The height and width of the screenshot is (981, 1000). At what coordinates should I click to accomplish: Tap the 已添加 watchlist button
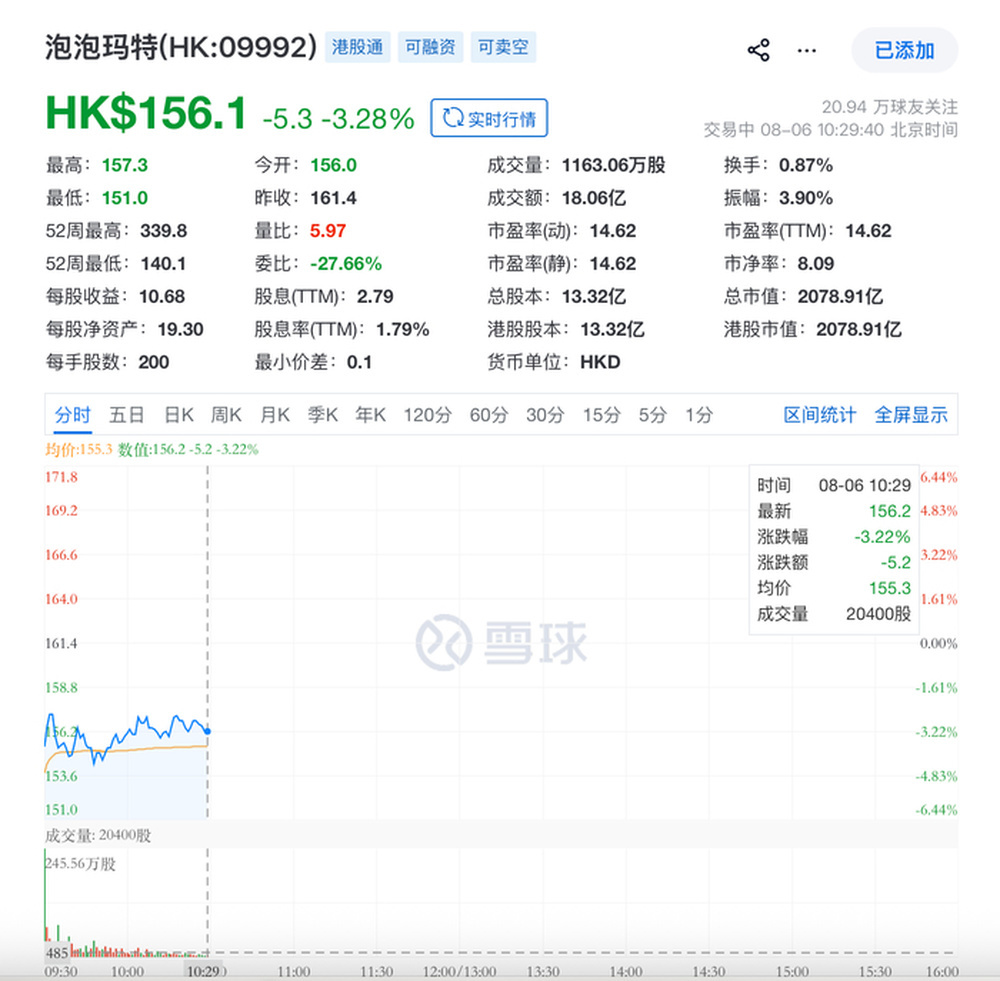pos(904,50)
